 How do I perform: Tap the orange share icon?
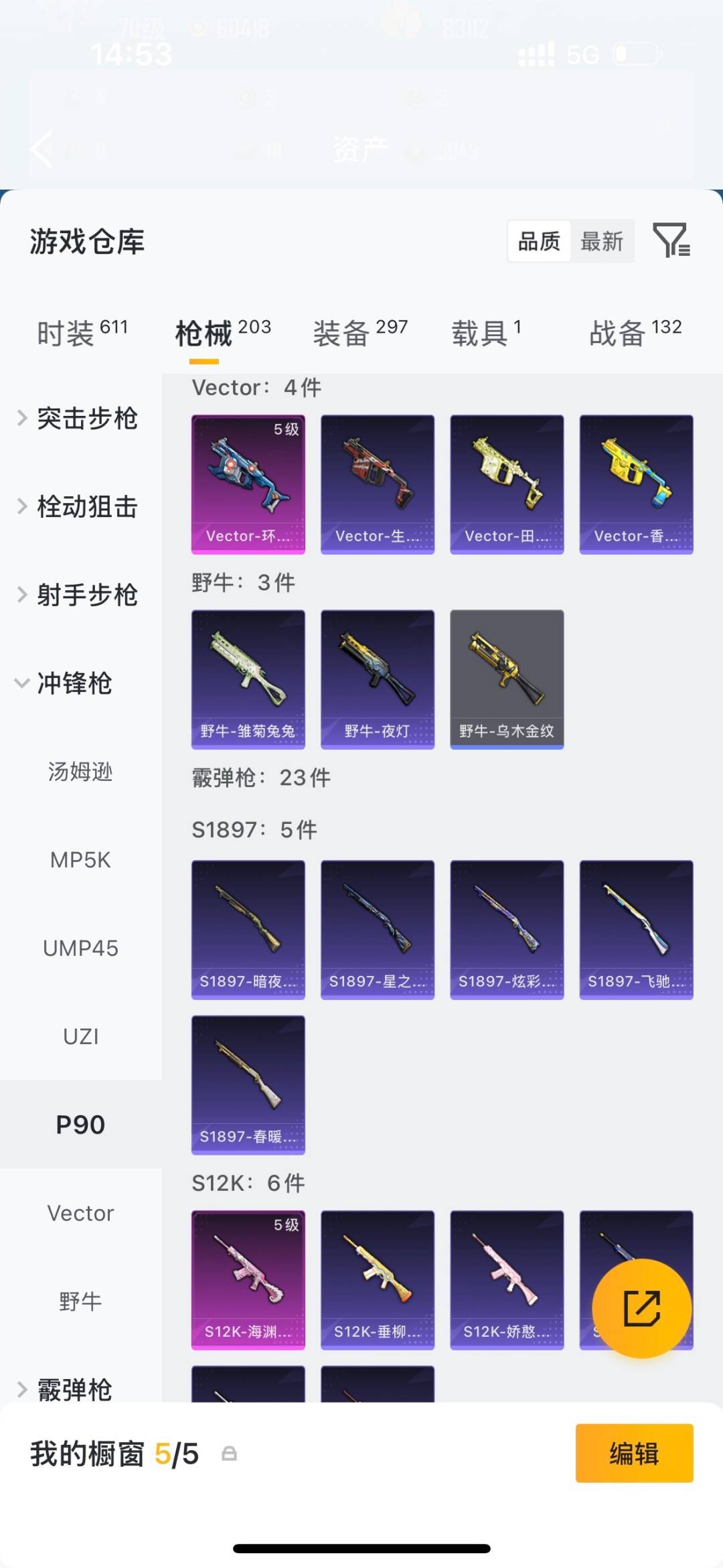641,1307
